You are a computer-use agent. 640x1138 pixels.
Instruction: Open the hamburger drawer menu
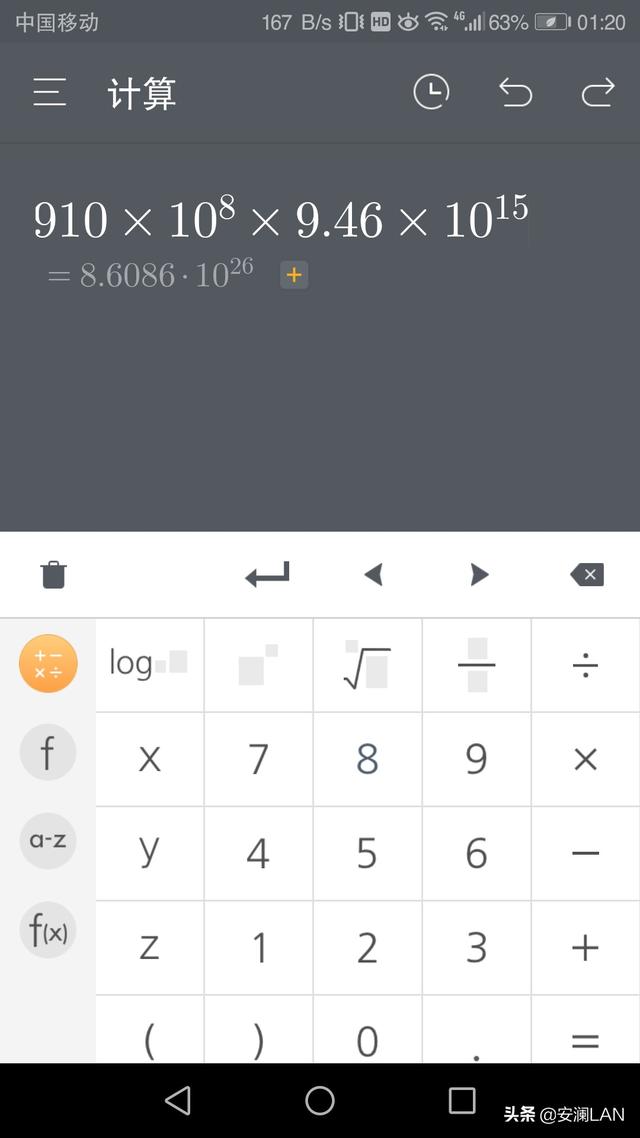click(50, 93)
